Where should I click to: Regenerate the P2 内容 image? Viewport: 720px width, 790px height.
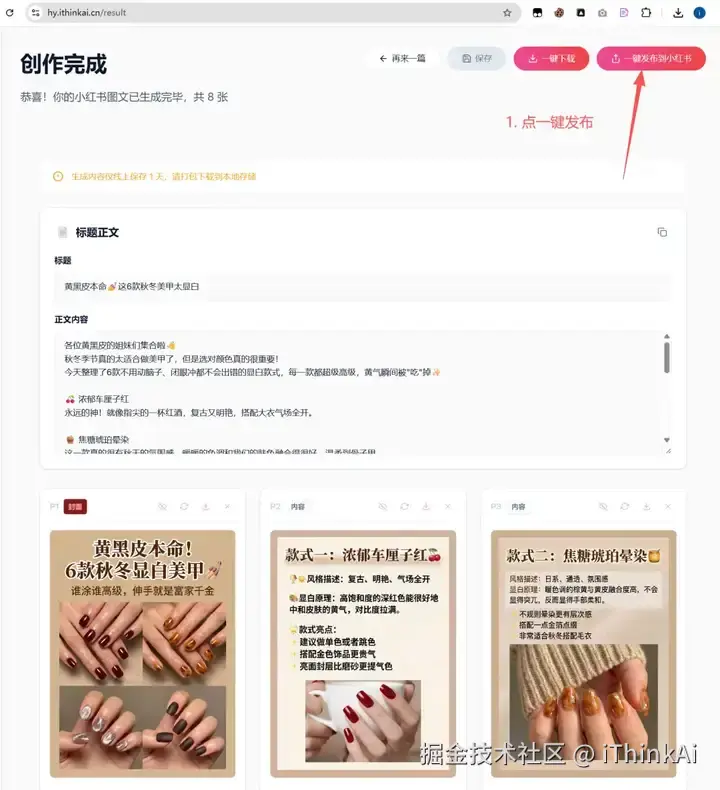click(404, 507)
